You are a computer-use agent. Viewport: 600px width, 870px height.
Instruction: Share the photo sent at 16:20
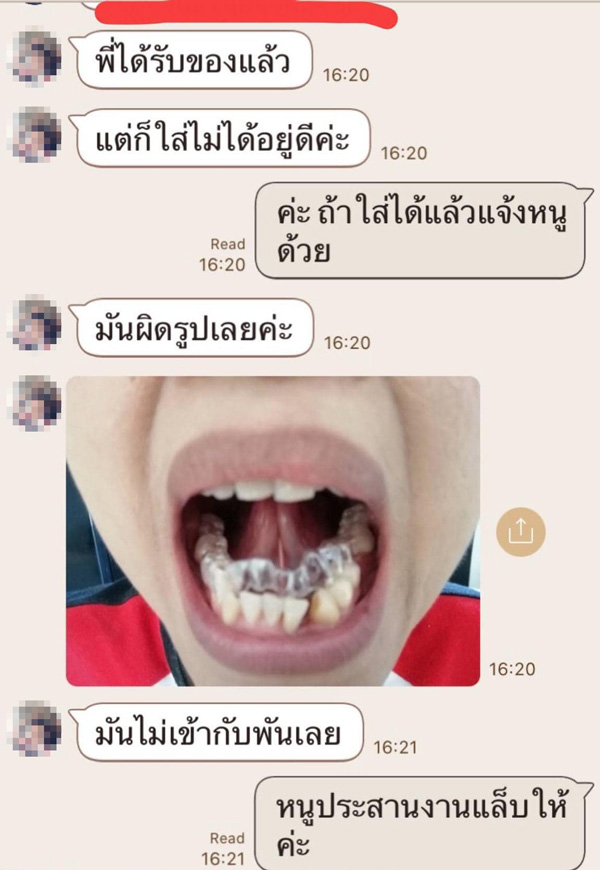tap(521, 532)
